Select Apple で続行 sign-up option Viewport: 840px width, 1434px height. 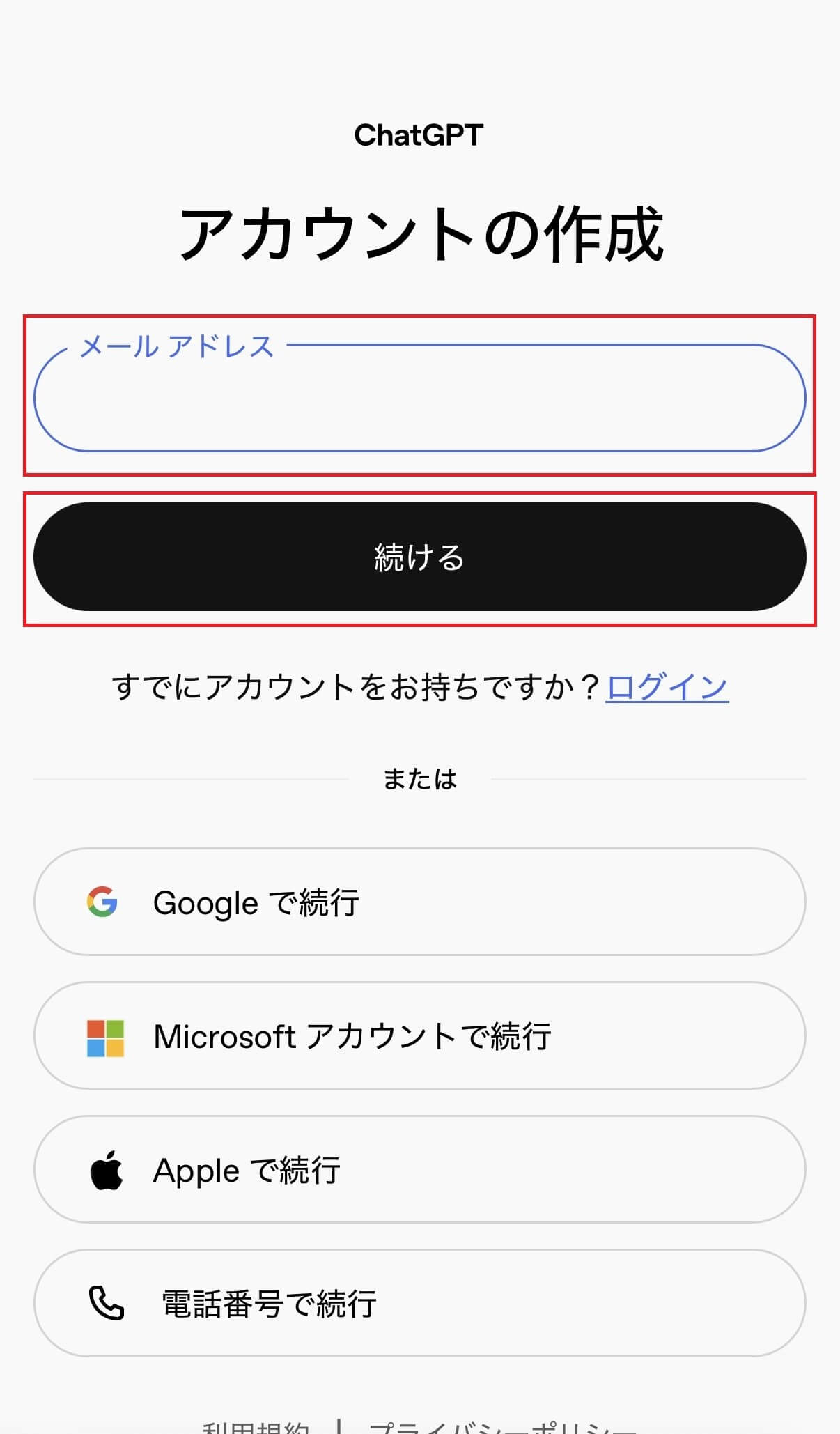(419, 1169)
